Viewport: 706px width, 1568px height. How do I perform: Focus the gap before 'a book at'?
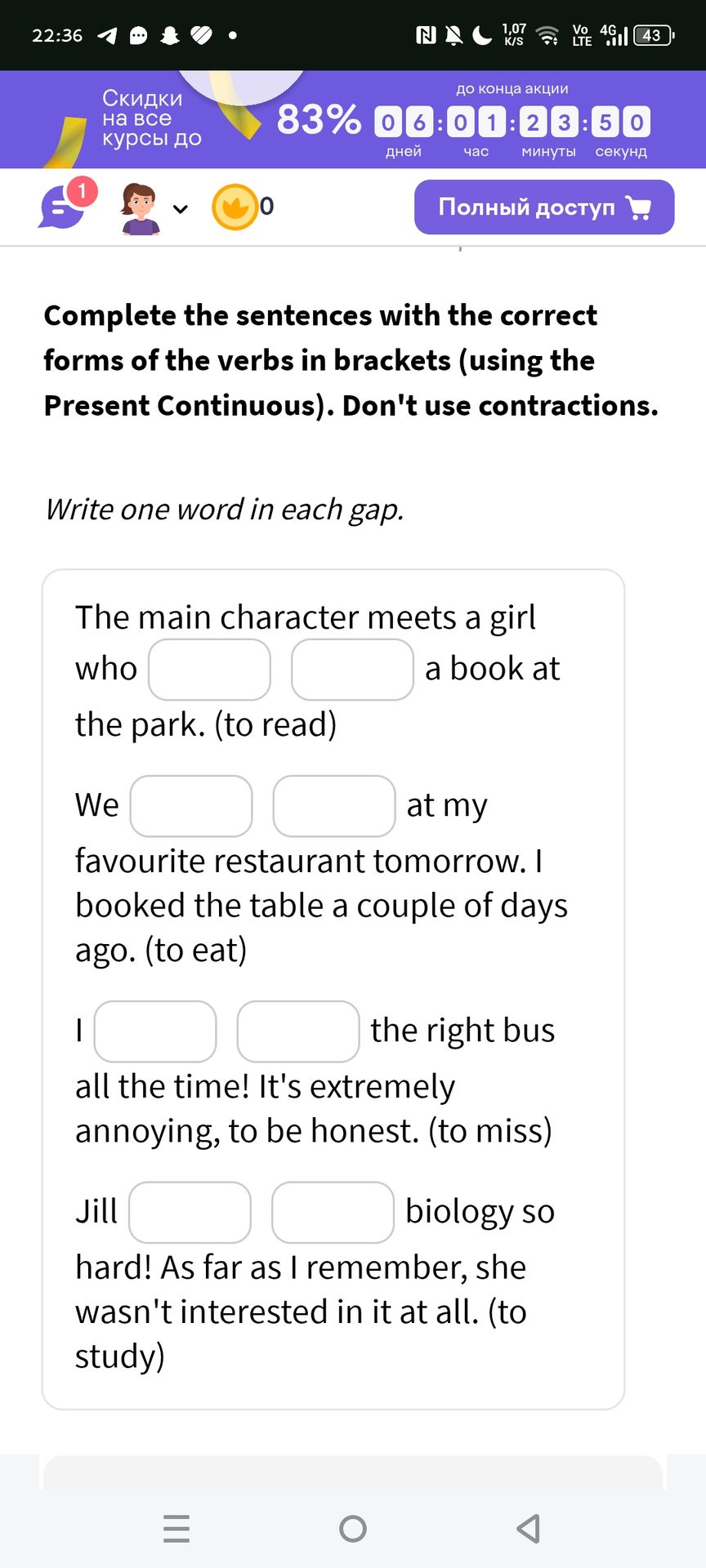coord(352,670)
